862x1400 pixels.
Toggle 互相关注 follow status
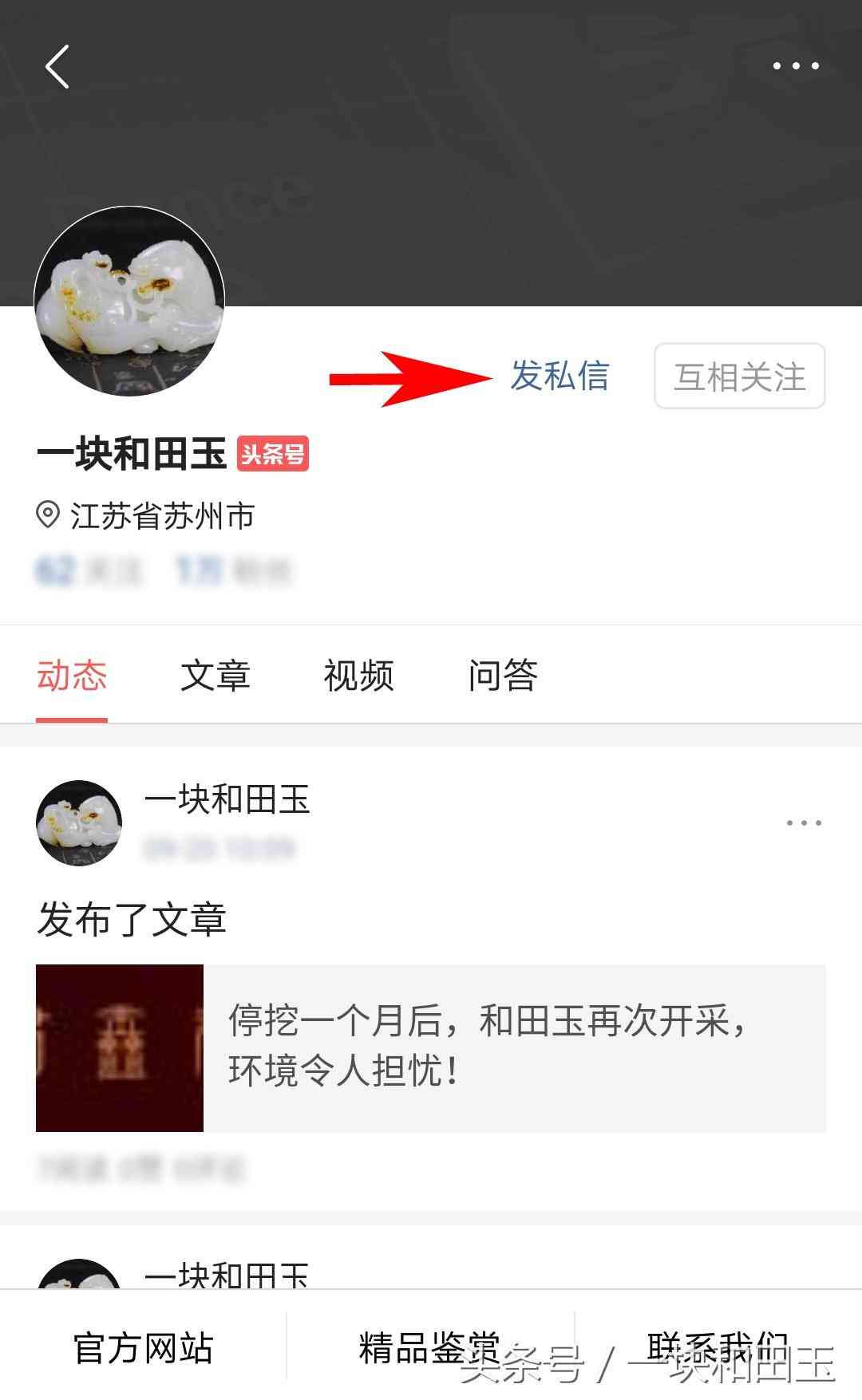[x=738, y=377]
